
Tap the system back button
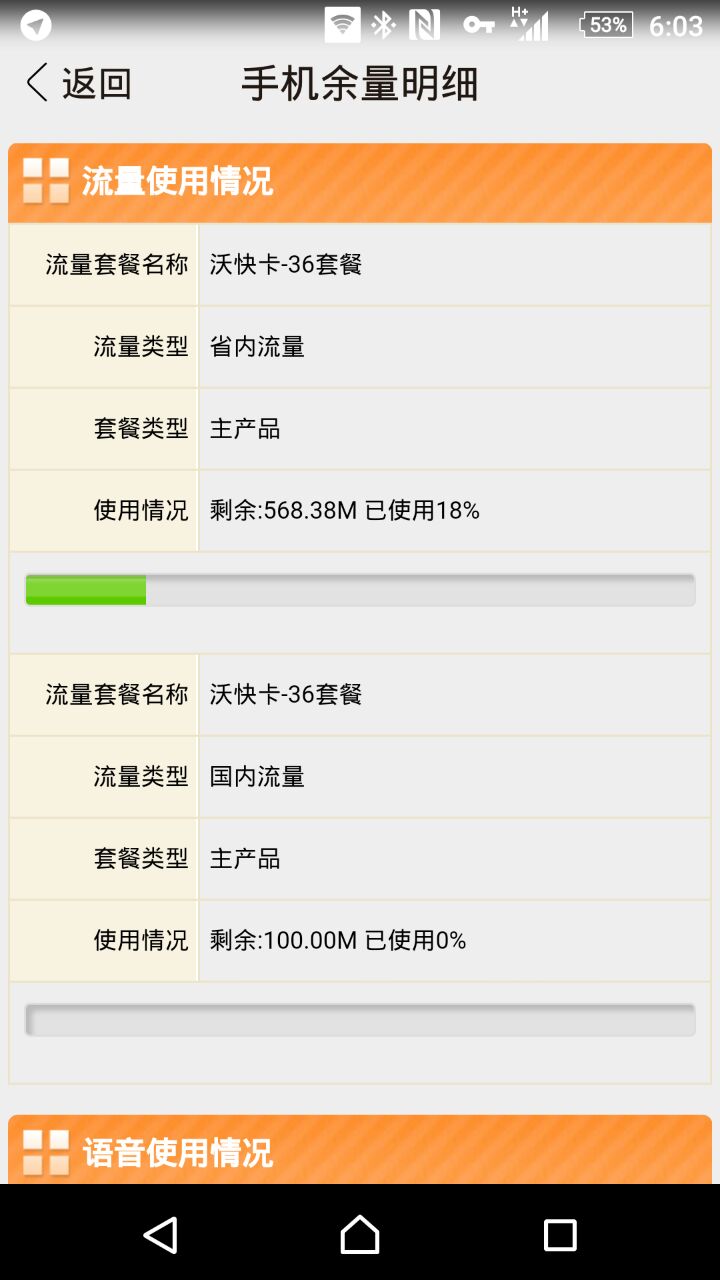[x=160, y=1235]
